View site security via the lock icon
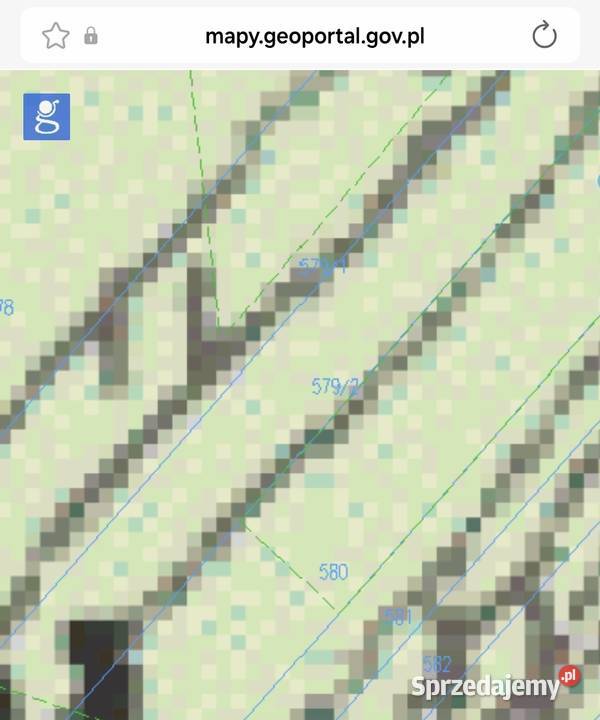Screen dimensions: 600x720 [91, 37]
